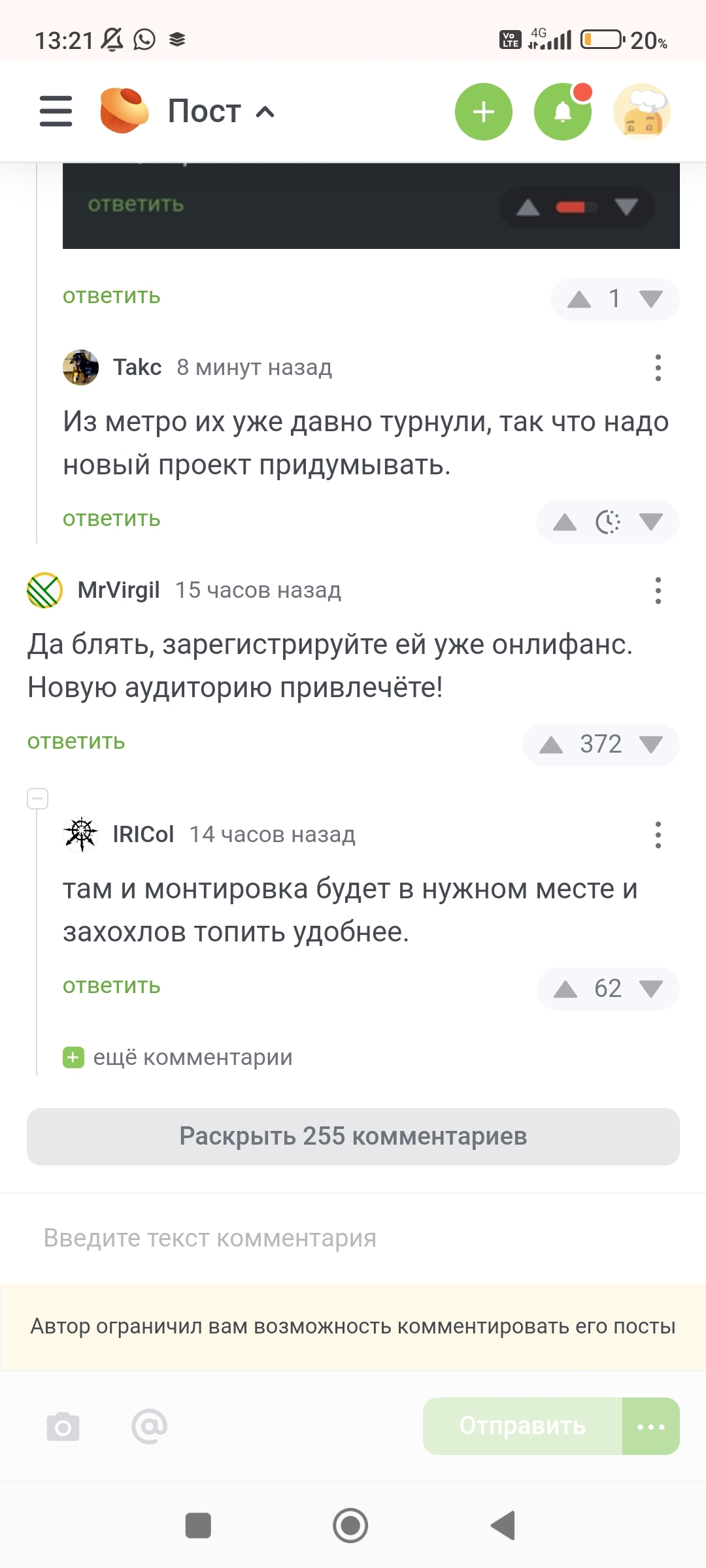Downvote Такс's comment
The image size is (706, 1568).
[x=651, y=522]
